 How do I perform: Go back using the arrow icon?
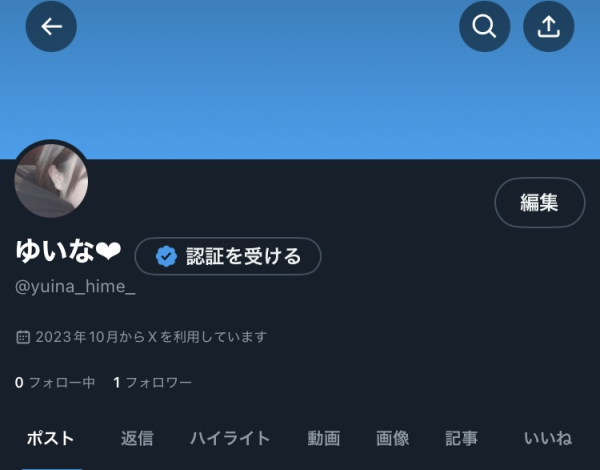[51, 27]
